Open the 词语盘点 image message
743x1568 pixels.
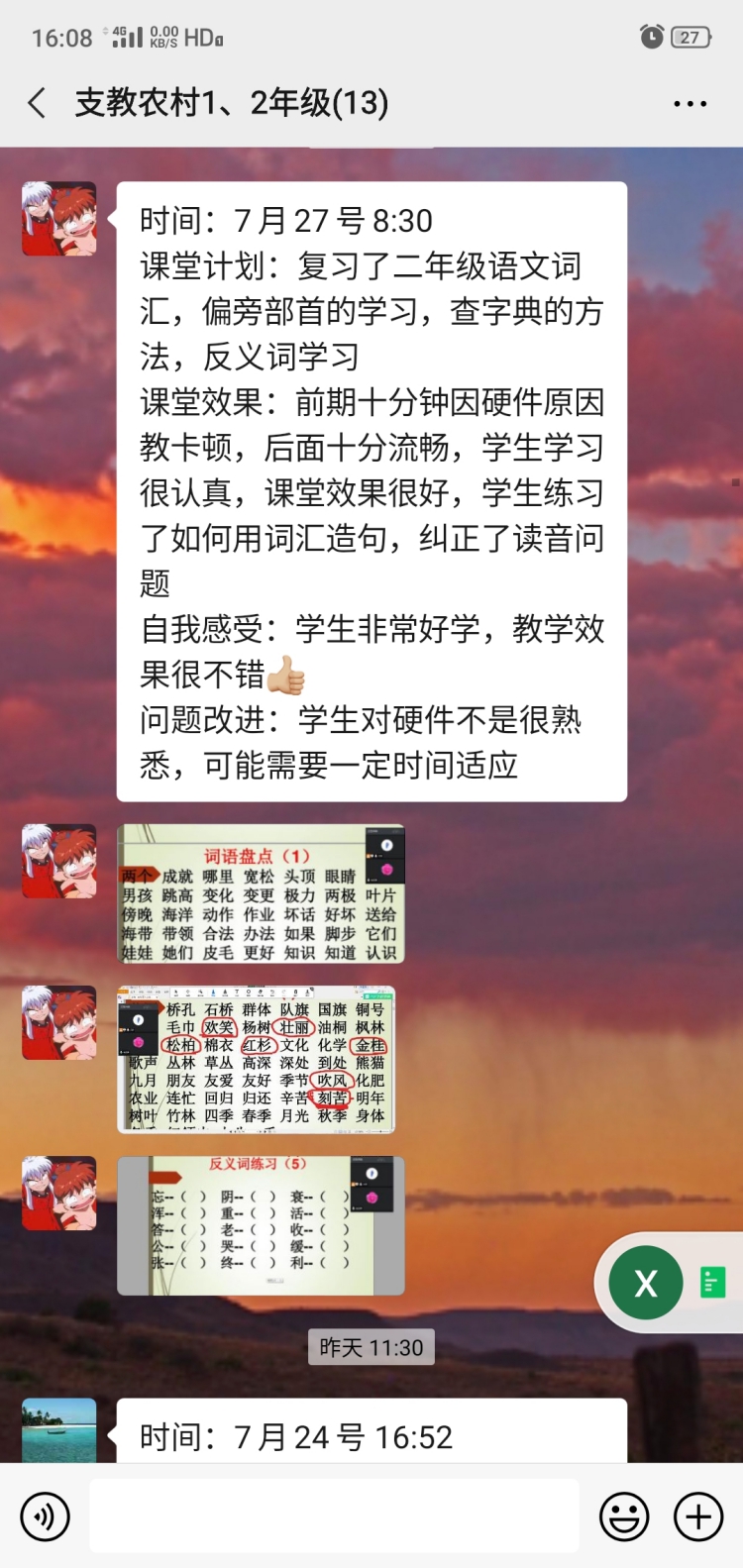[261, 894]
